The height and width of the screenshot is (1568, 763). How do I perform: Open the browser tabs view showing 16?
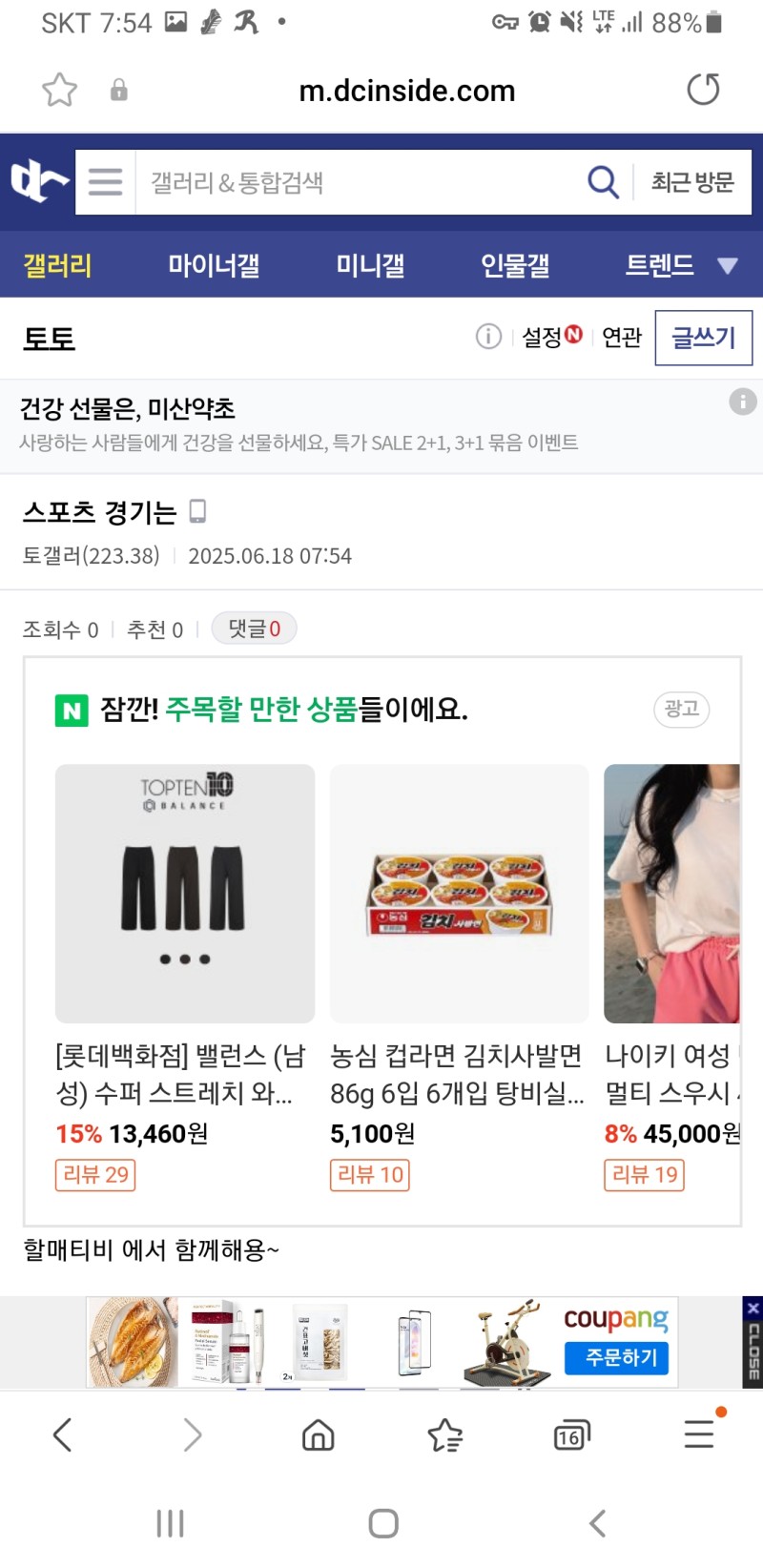pyautogui.click(x=570, y=1435)
